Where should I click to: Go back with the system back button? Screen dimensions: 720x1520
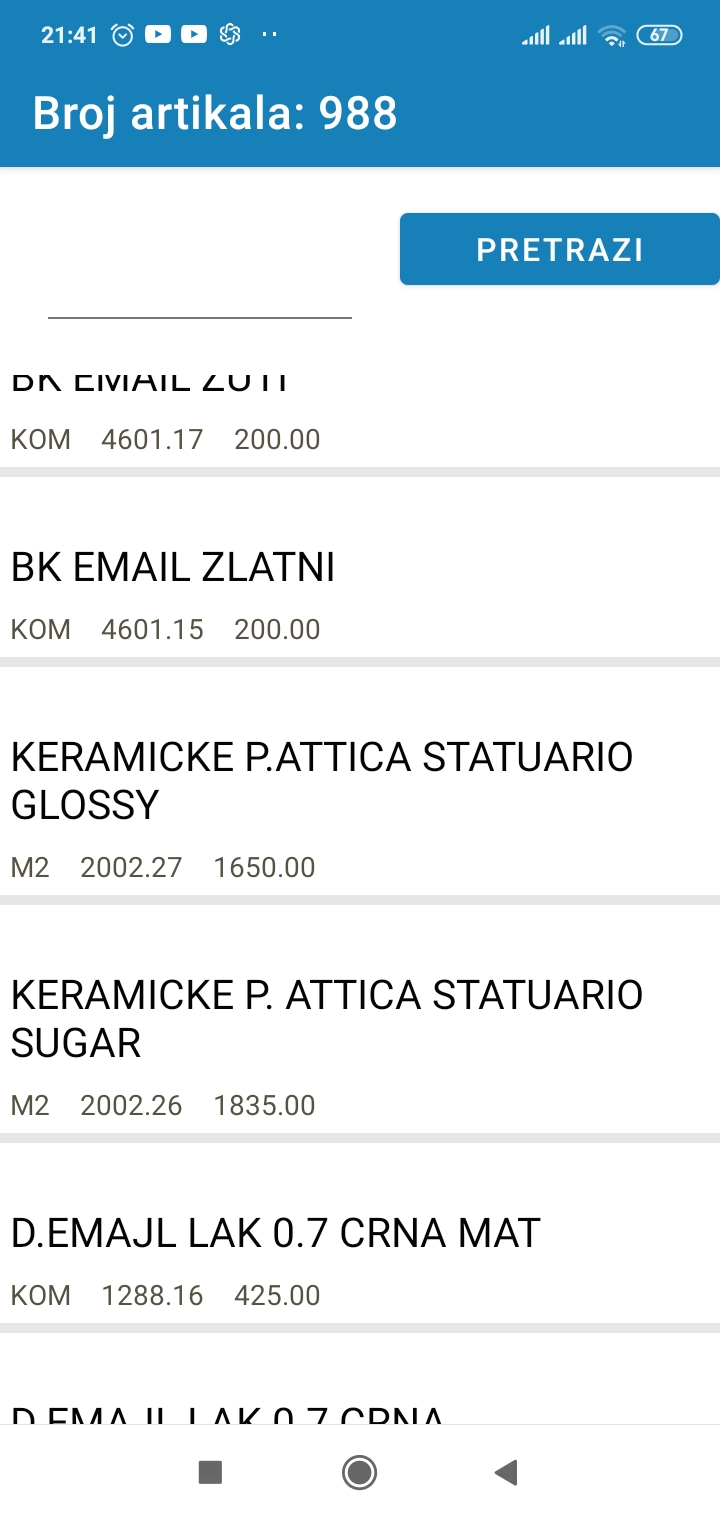(506, 1472)
